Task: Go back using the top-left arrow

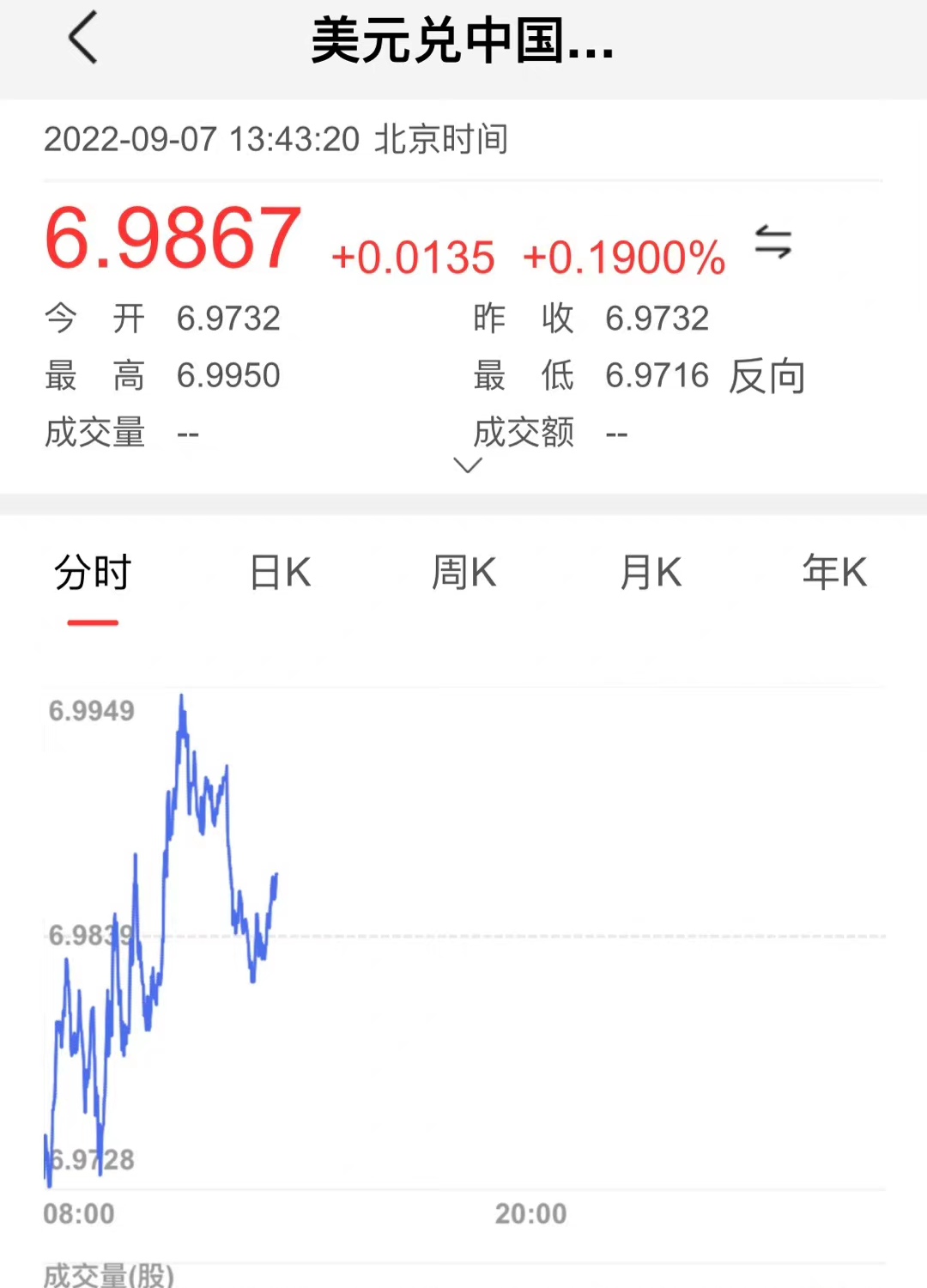Action: point(83,39)
